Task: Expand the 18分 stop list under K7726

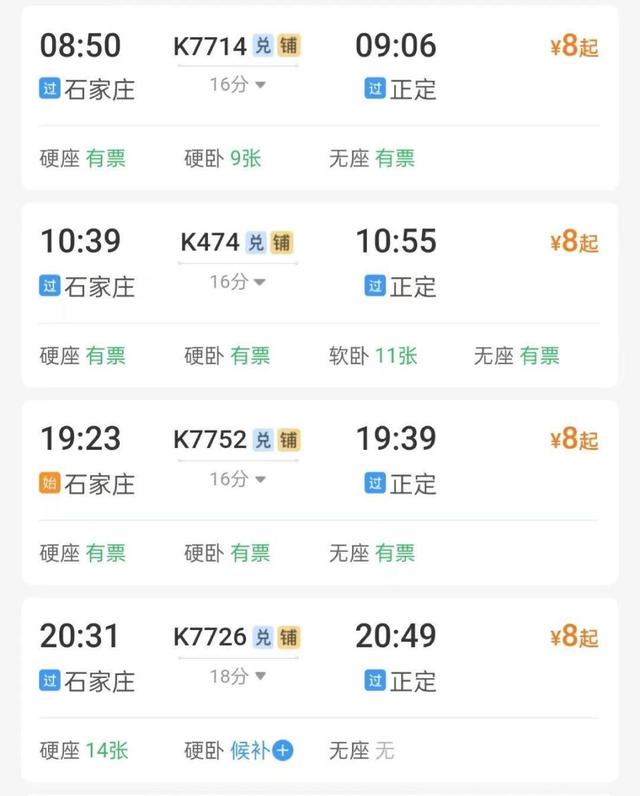Action: 238,676
